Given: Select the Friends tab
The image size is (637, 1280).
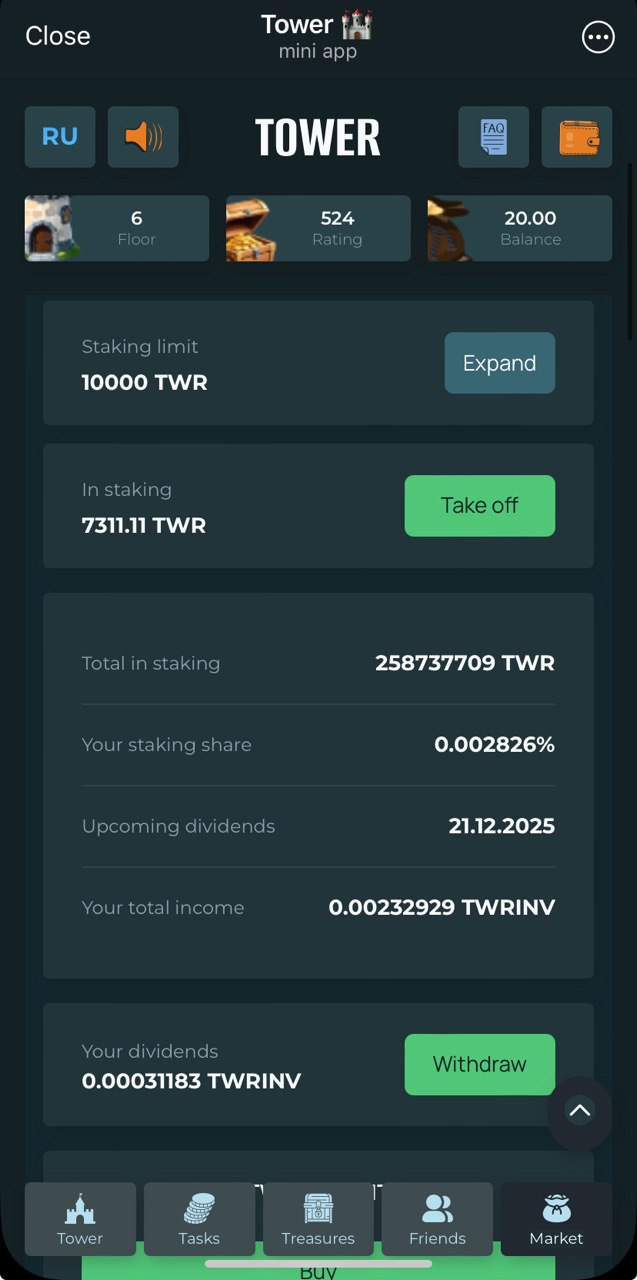Looking at the screenshot, I should tap(437, 1219).
